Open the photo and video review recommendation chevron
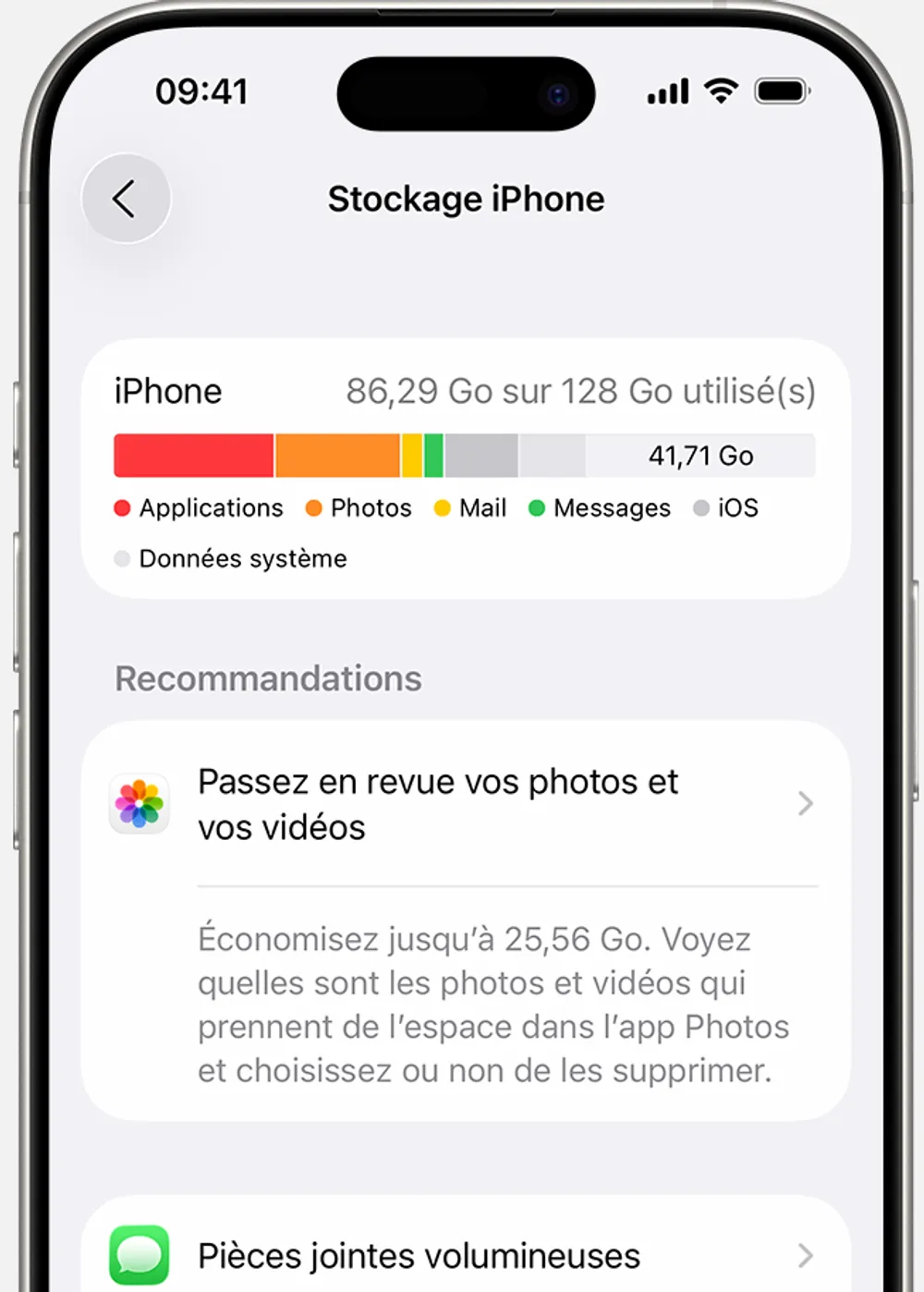 point(804,803)
